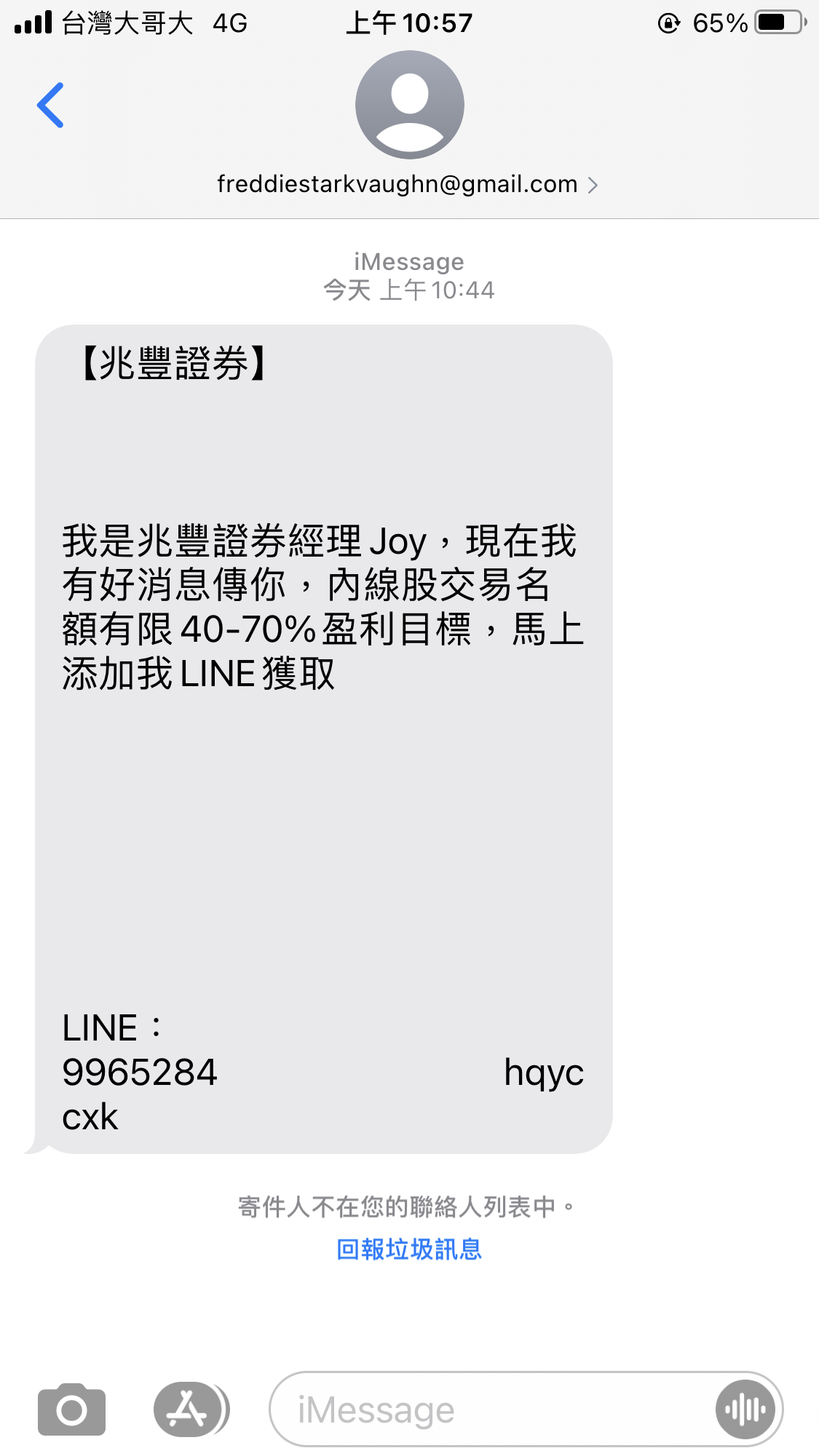Go back to the messages list

tap(50, 106)
